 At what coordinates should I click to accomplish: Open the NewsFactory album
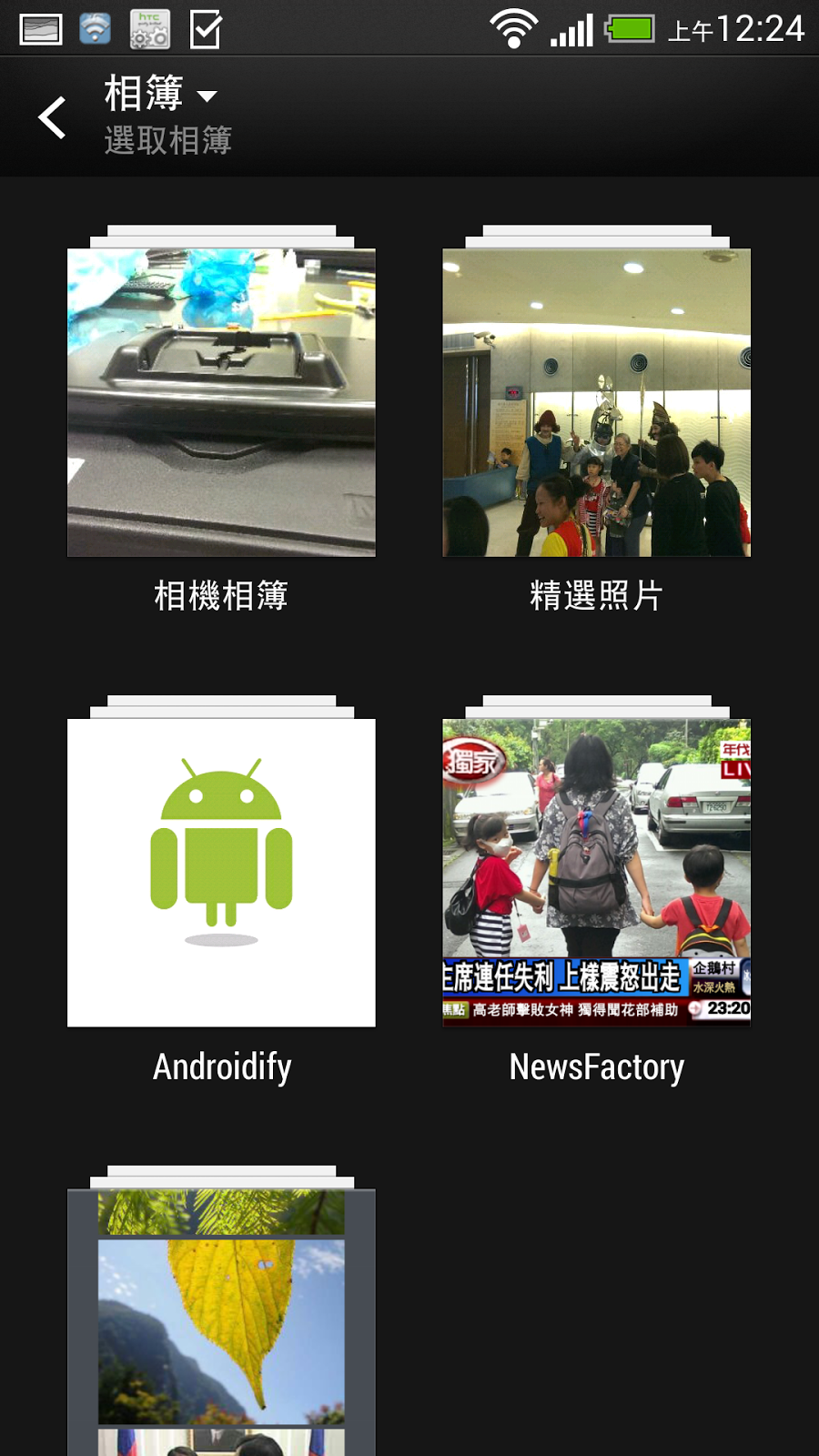click(596, 873)
